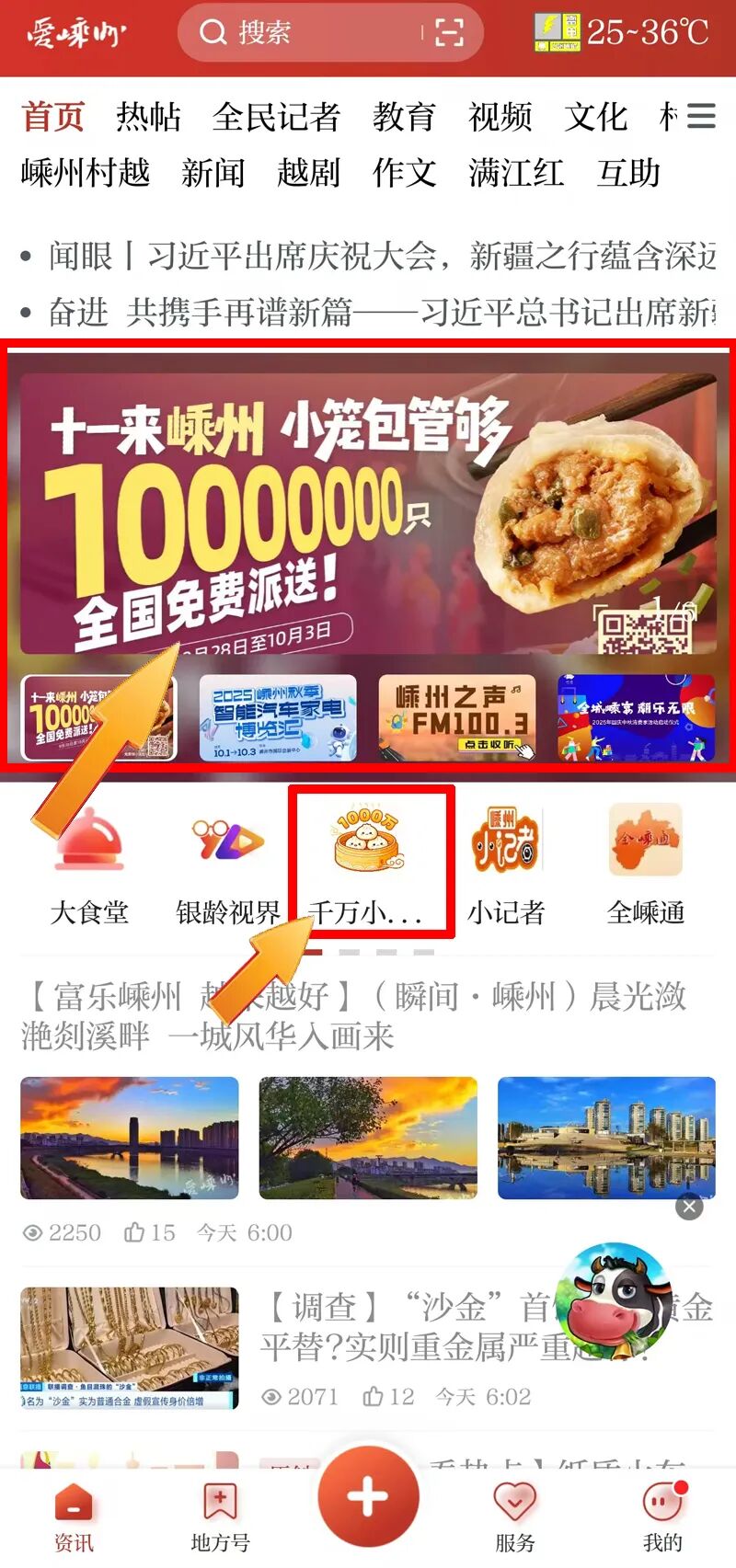Dismiss the floating cow widget
The image size is (736, 1568).
pos(689,1207)
